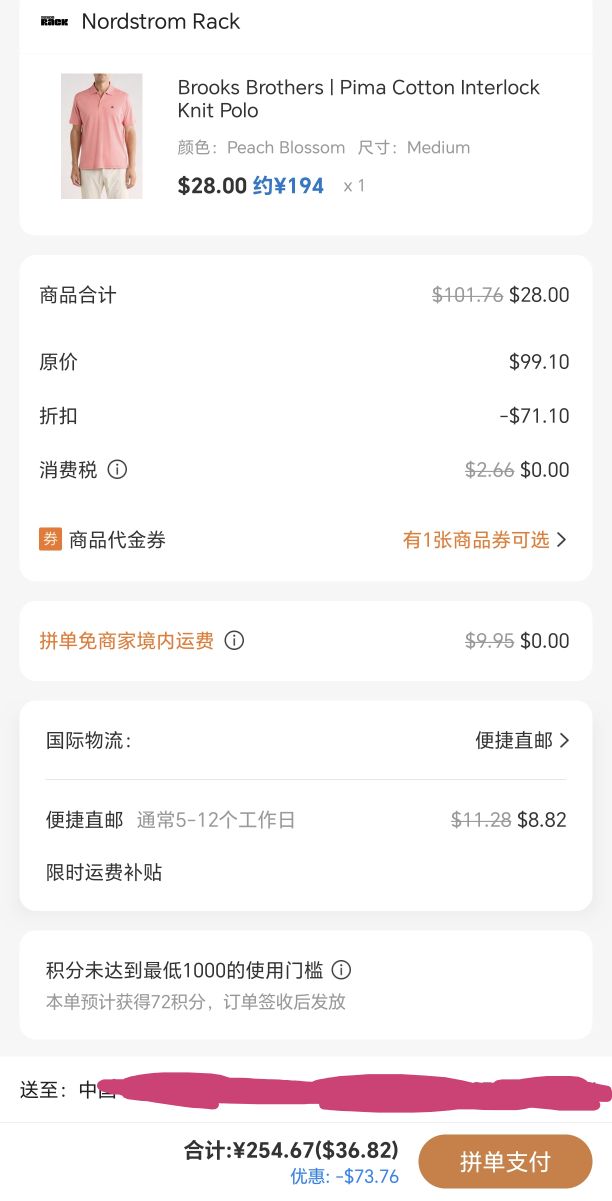Open the 送至 delivery address row
612x1201 pixels.
(306, 1089)
